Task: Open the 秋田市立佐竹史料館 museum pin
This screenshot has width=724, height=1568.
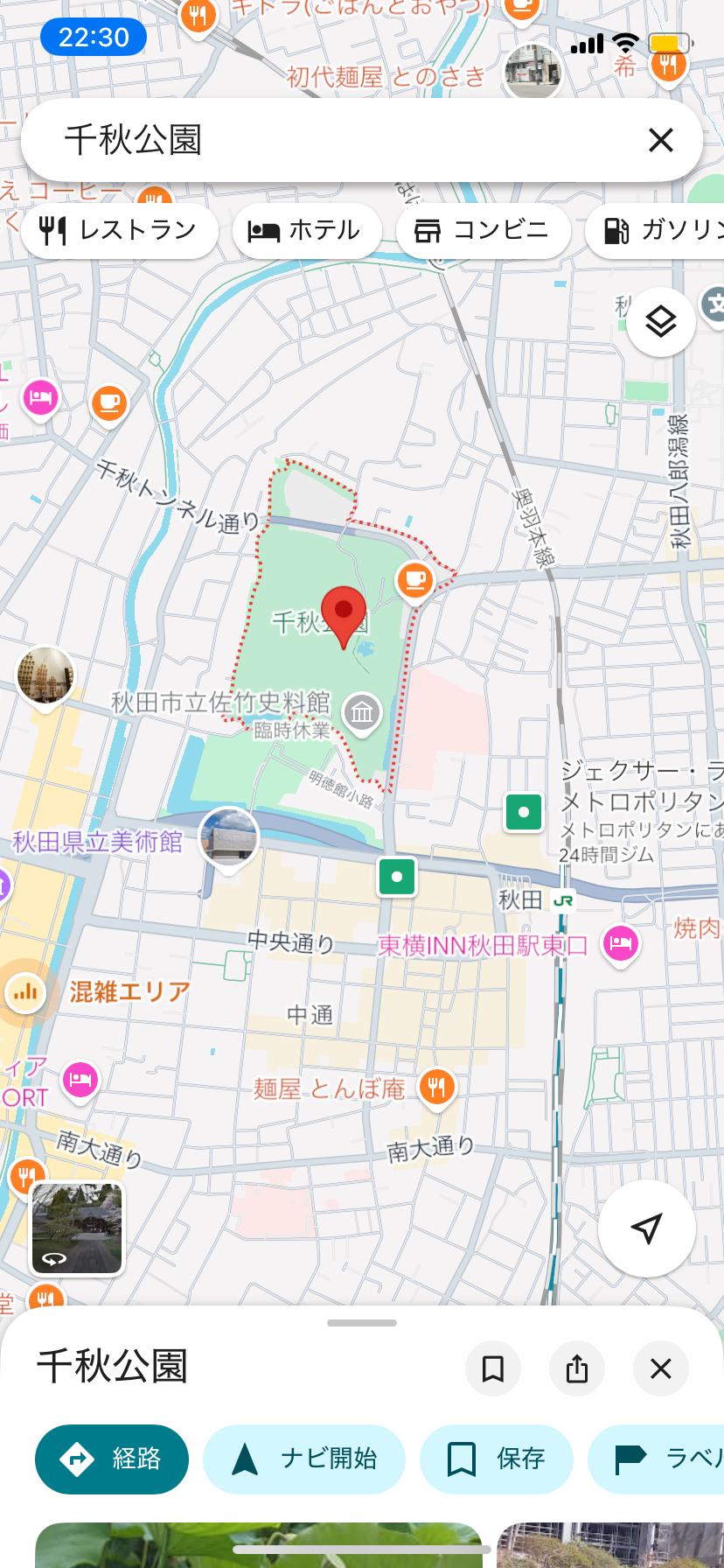Action: (361, 712)
